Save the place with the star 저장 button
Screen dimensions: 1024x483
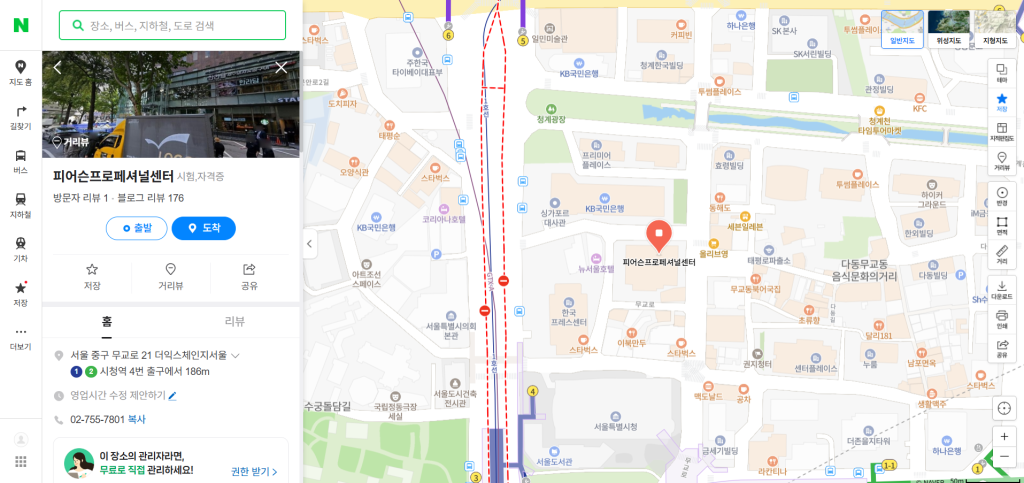click(92, 276)
